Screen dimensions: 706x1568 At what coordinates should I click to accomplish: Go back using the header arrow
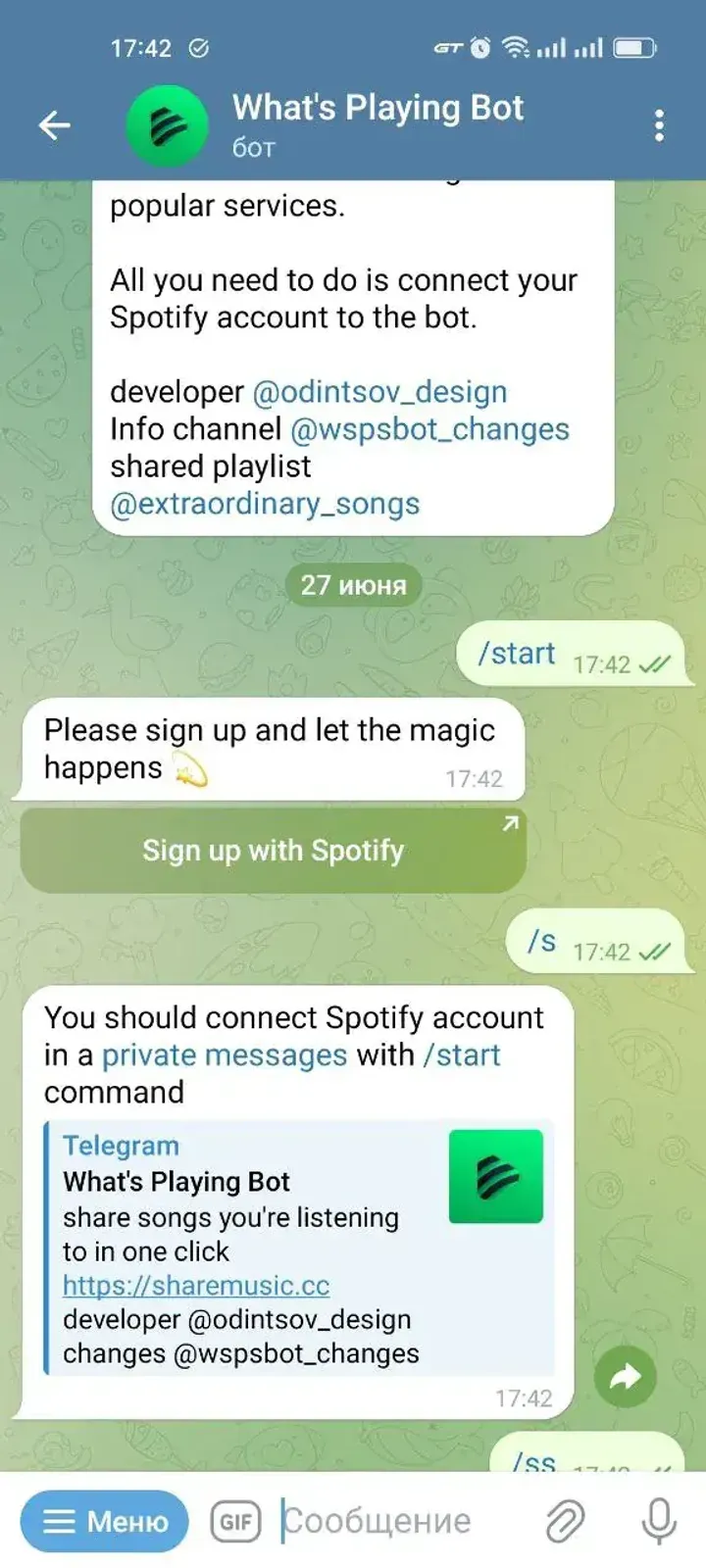point(55,125)
